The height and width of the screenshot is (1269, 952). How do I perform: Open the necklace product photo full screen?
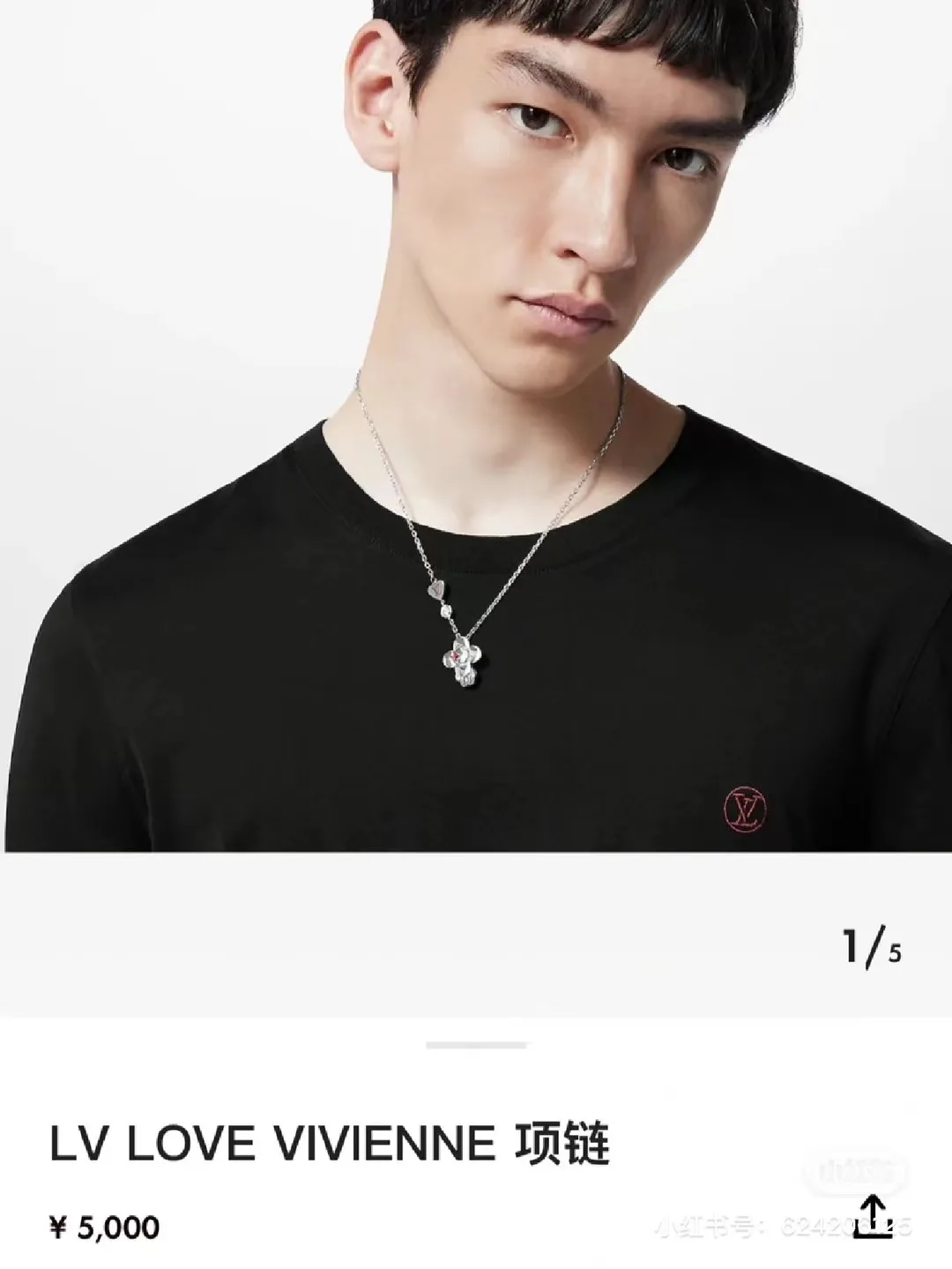[x=476, y=423]
